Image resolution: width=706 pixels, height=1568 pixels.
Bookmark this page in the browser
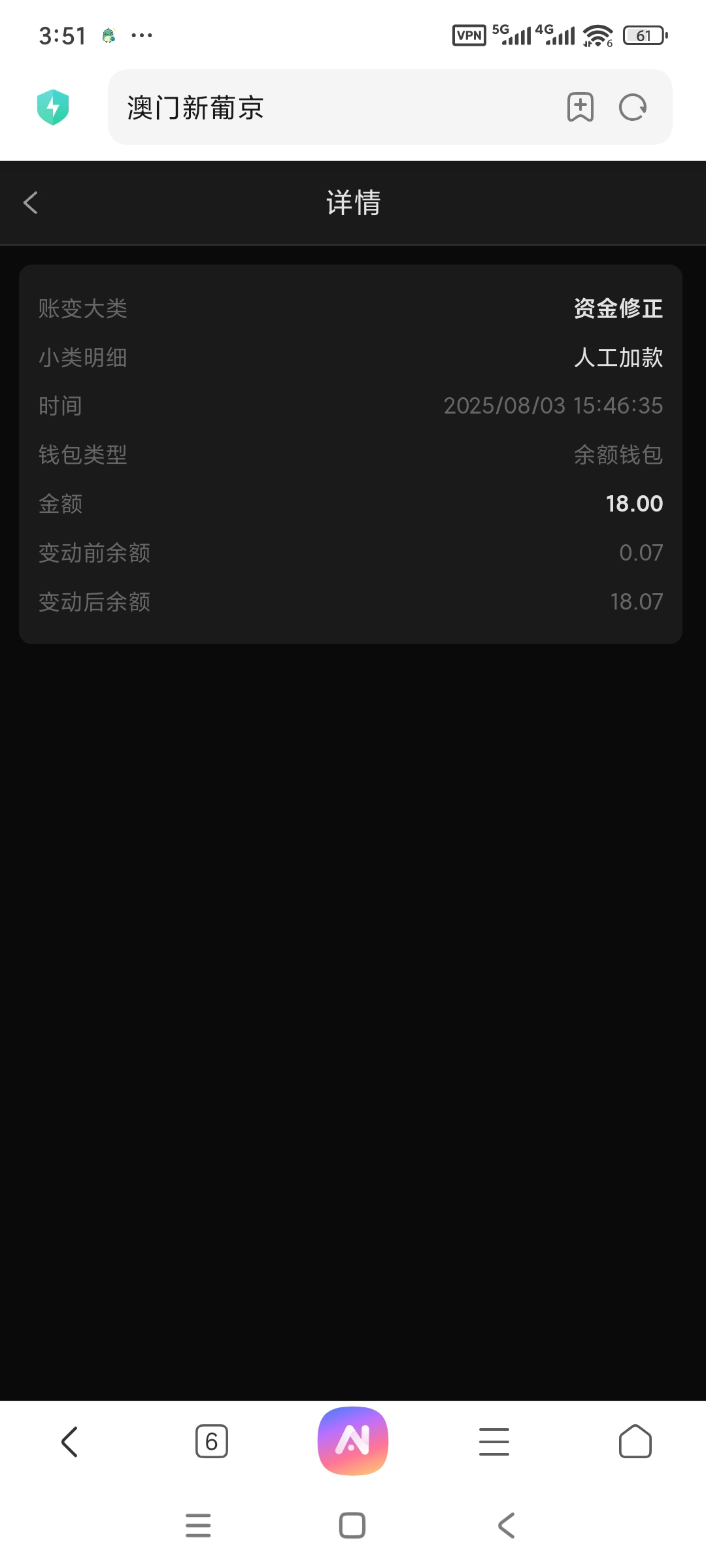pyautogui.click(x=580, y=108)
